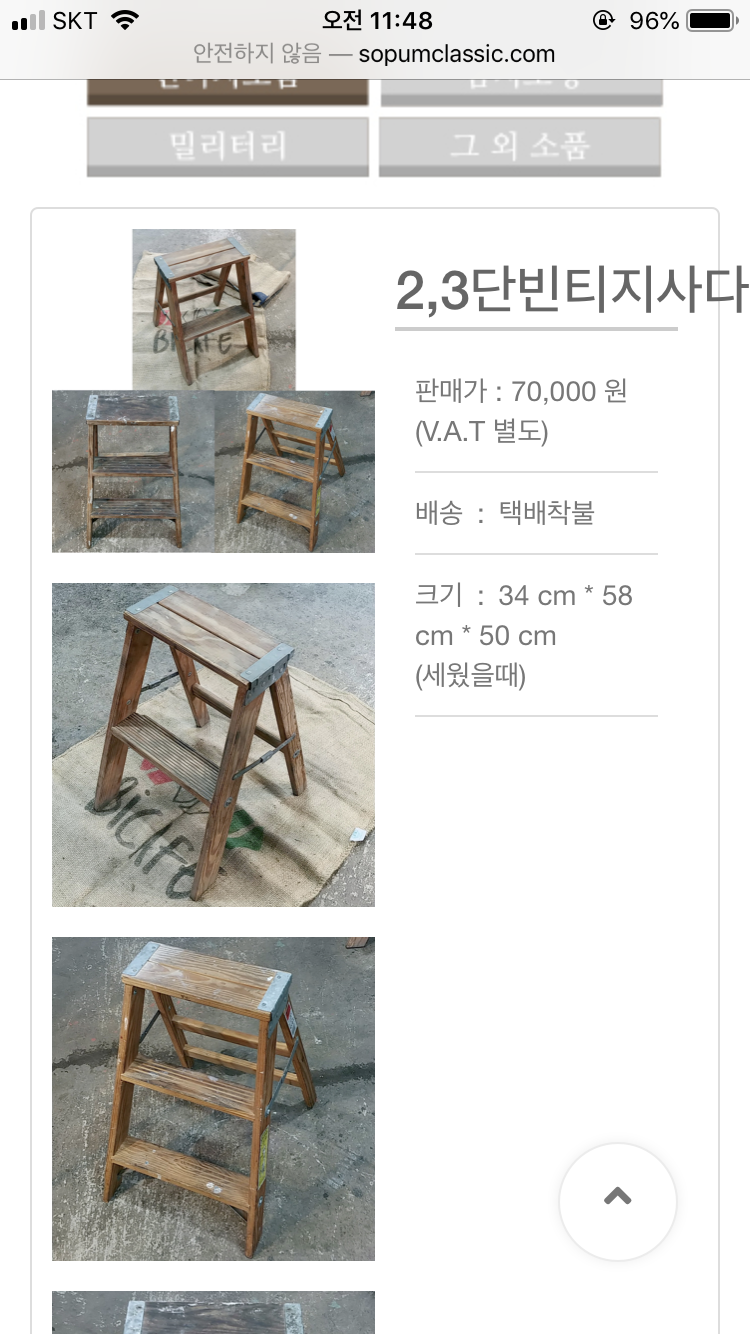Open the top ladder photo on burlap
This screenshot has height=1334, width=750.
[x=213, y=309]
